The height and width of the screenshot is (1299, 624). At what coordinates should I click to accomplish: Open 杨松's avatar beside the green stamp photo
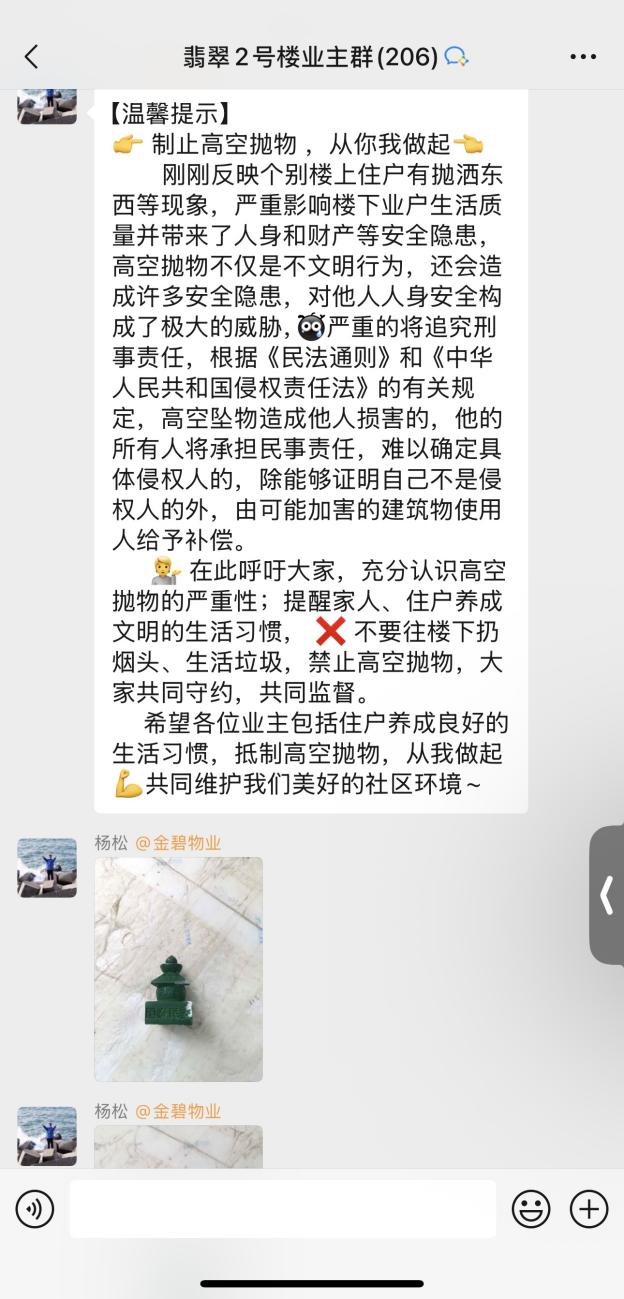coord(47,867)
